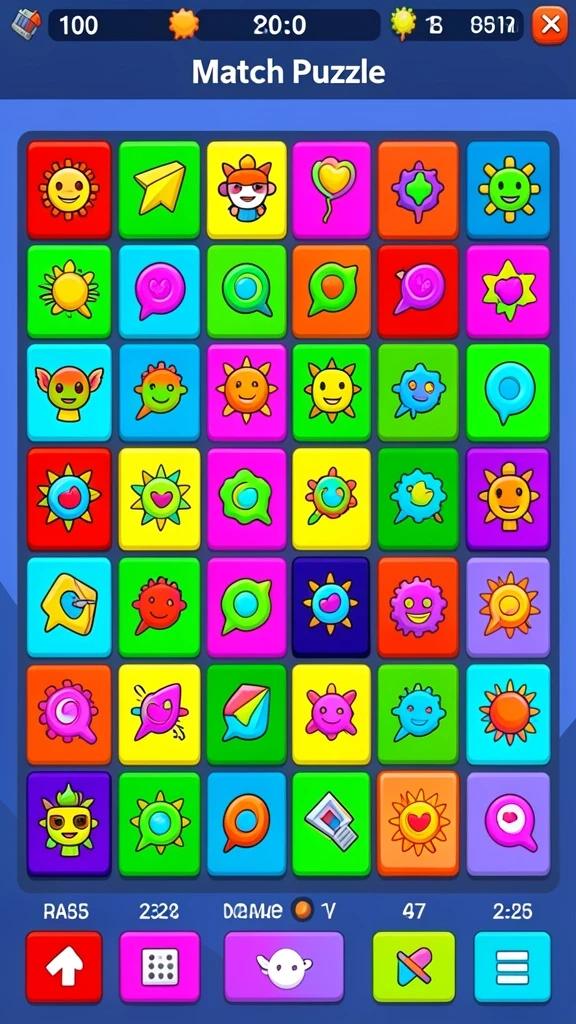Select the dark navy tile with heart sun
Screen dimensions: 576x1024
[332, 607]
